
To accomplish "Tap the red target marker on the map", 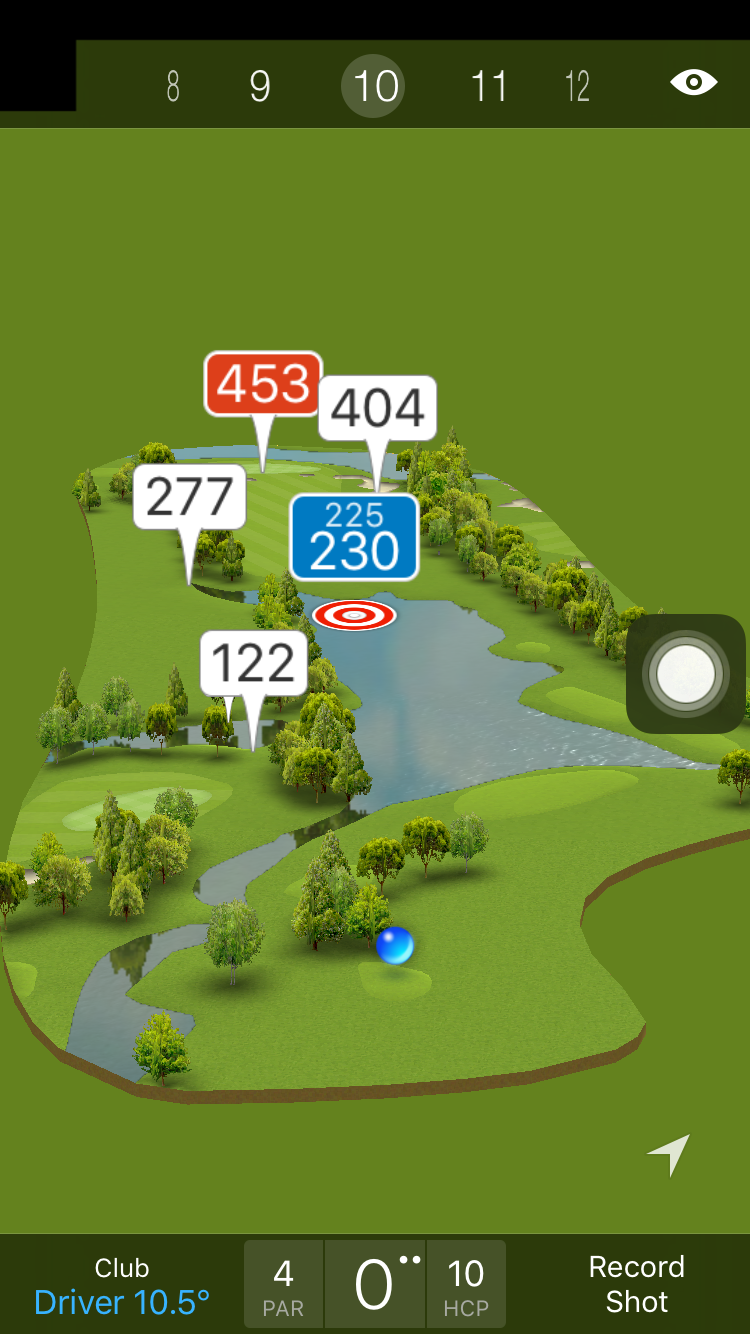I will pyautogui.click(x=354, y=615).
